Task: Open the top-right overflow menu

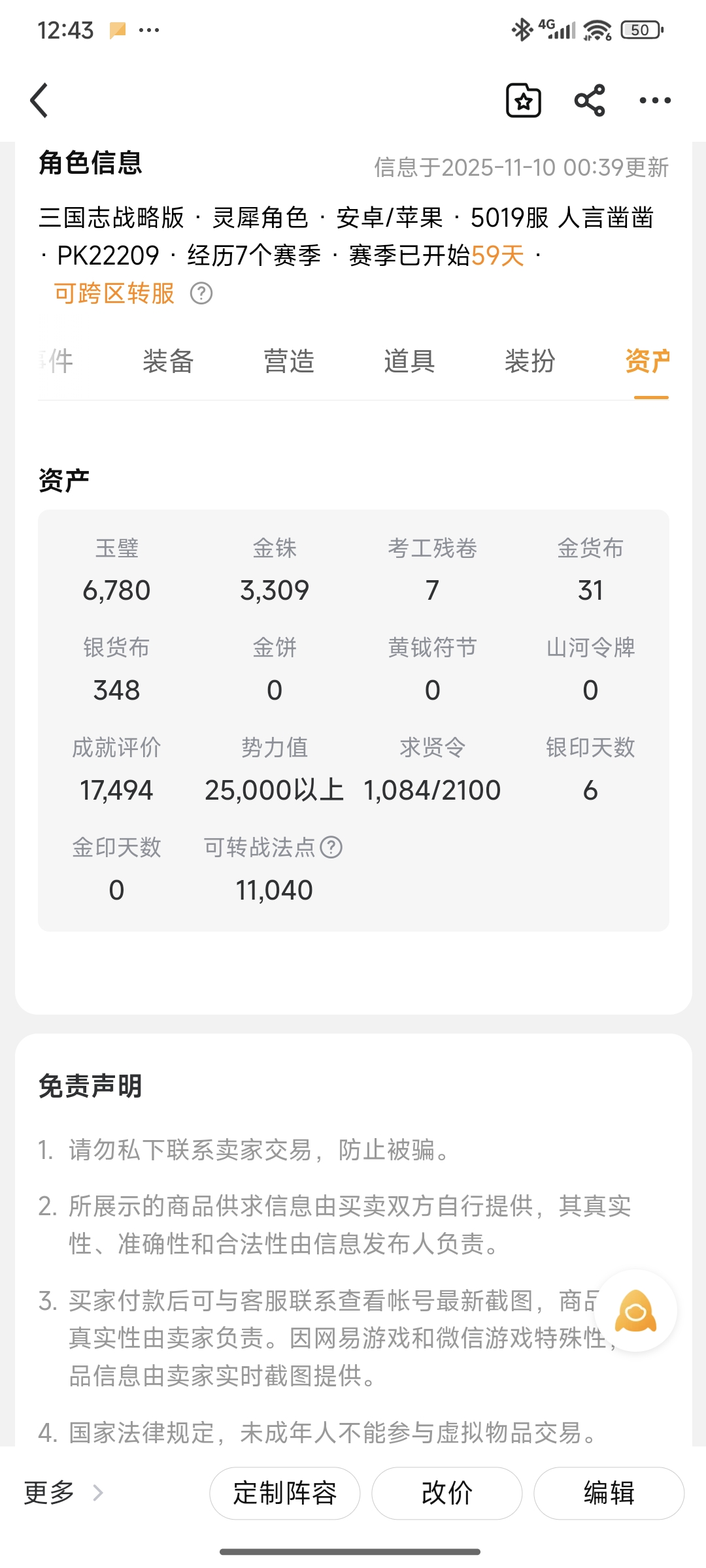Action: pyautogui.click(x=655, y=100)
